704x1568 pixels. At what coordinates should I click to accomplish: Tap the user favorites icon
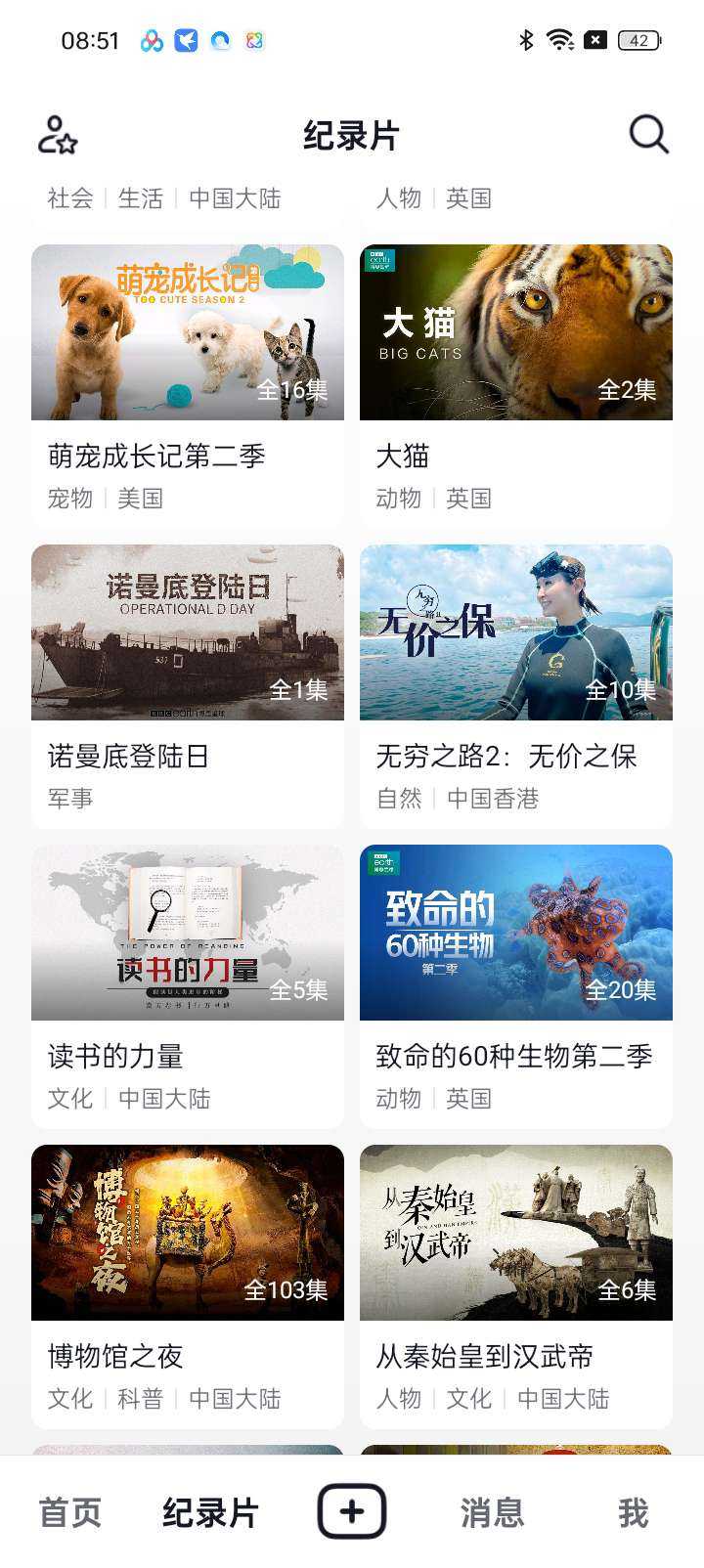[x=58, y=135]
